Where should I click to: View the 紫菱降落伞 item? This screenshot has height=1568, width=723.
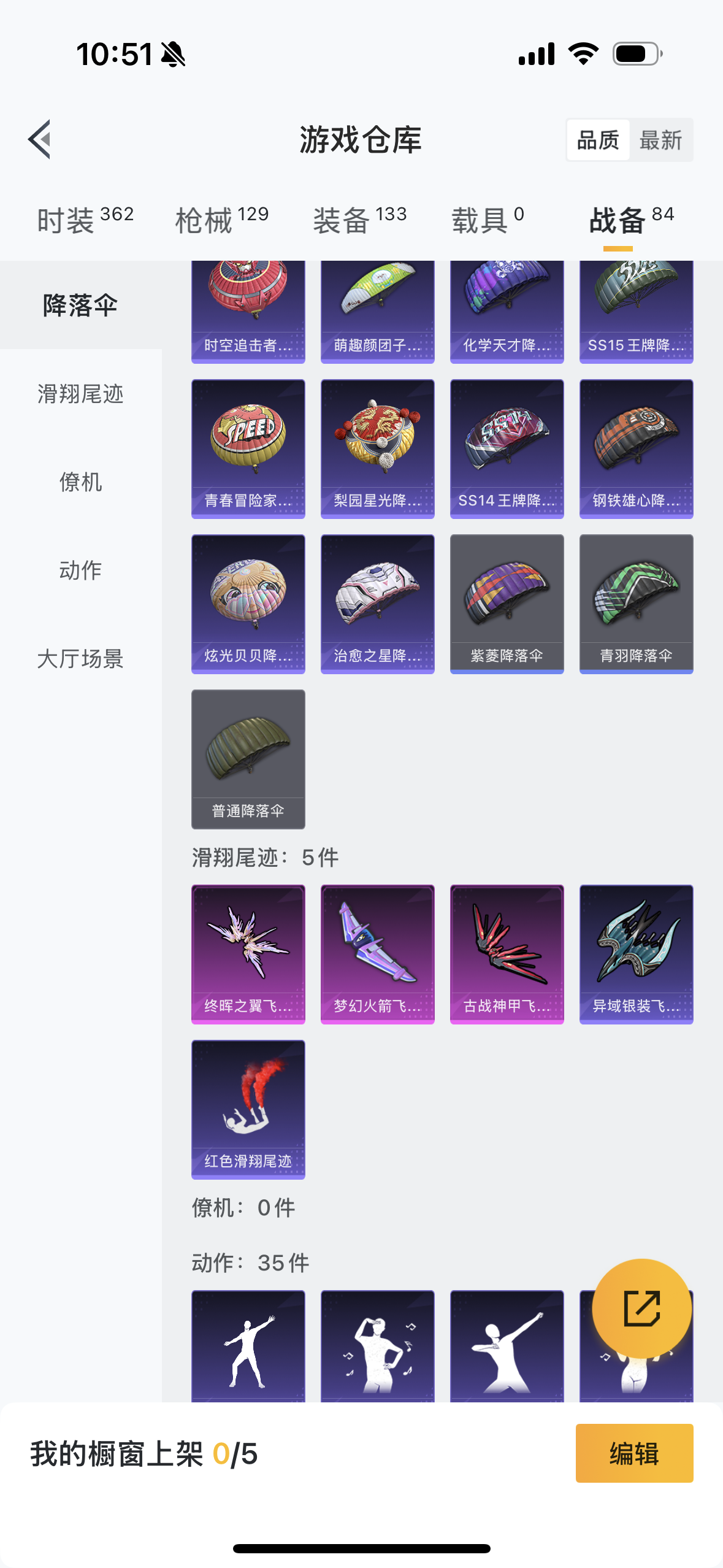point(507,604)
